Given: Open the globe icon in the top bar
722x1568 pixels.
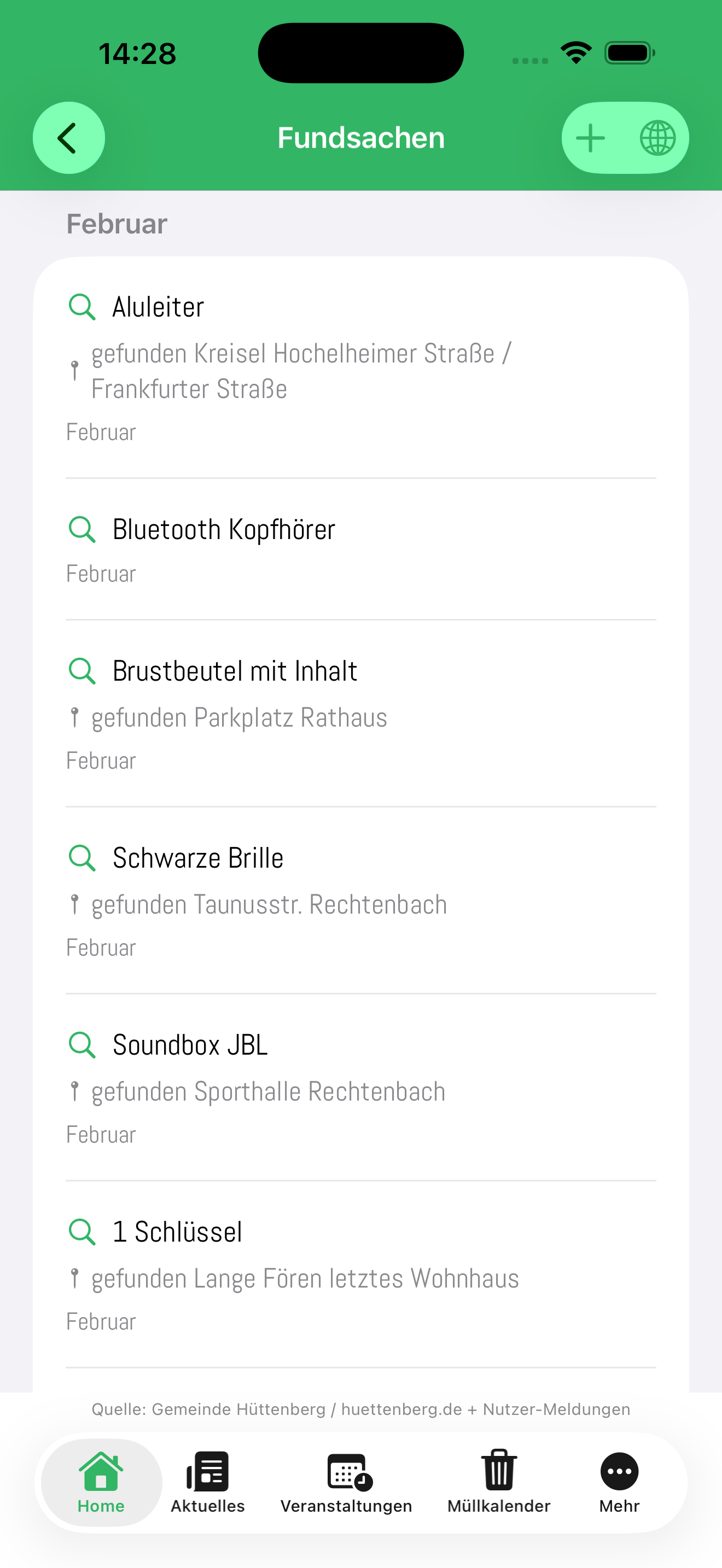Looking at the screenshot, I should tap(657, 138).
